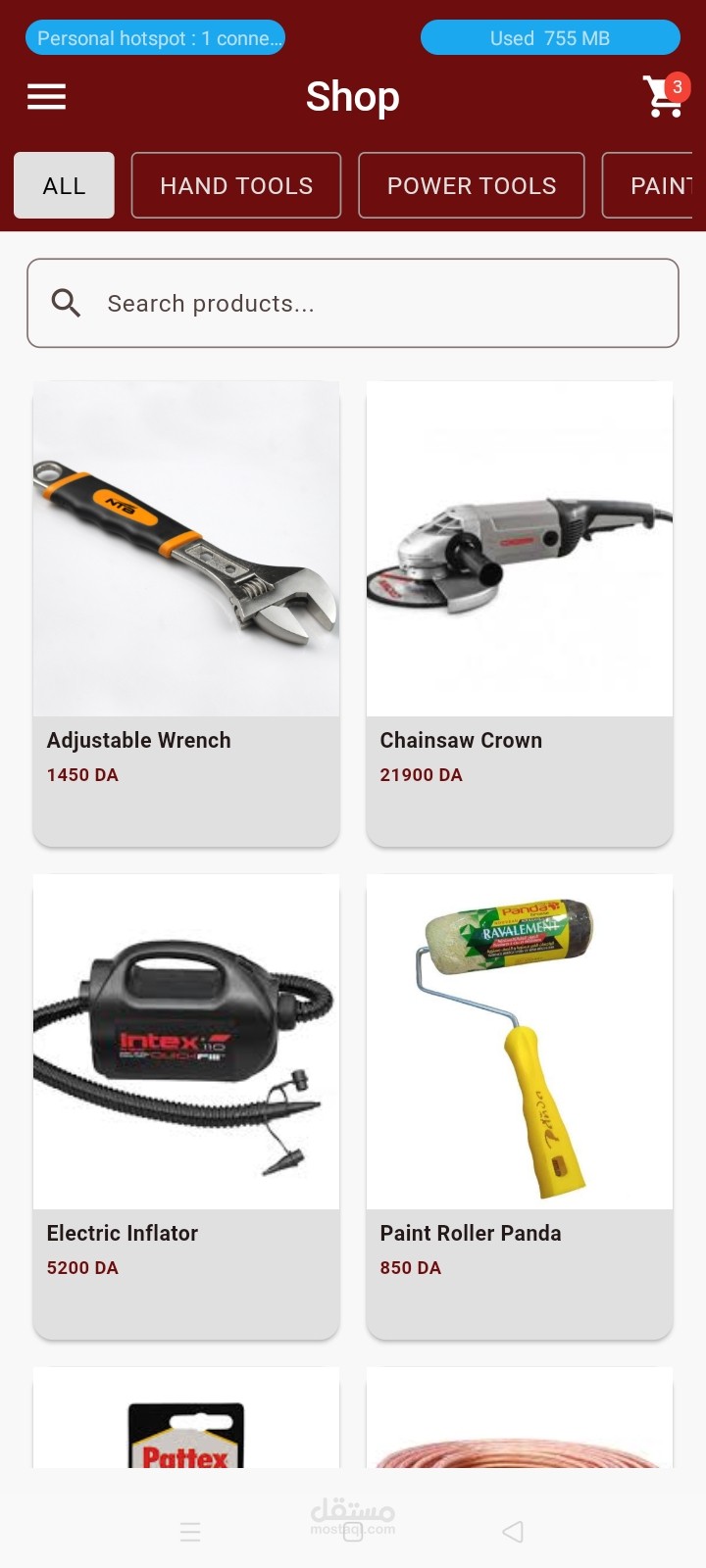Open the hamburger drawer menu
The image size is (706, 1568).
pos(46,97)
